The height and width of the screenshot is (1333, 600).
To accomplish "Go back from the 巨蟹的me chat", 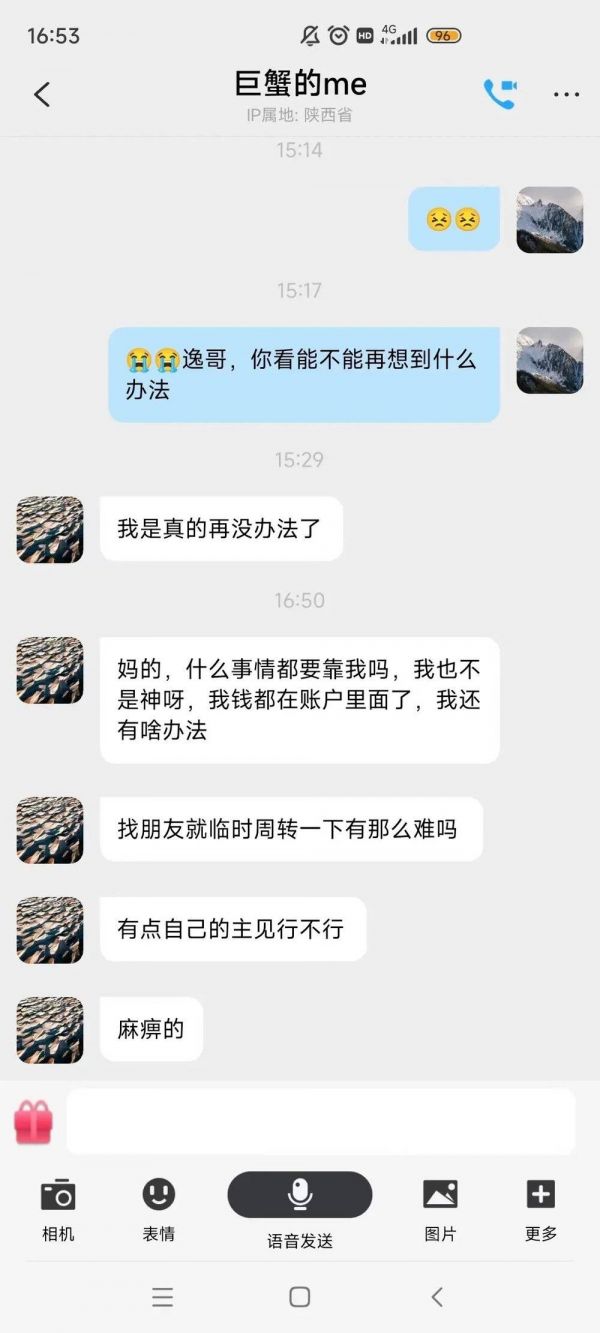I will tap(41, 95).
